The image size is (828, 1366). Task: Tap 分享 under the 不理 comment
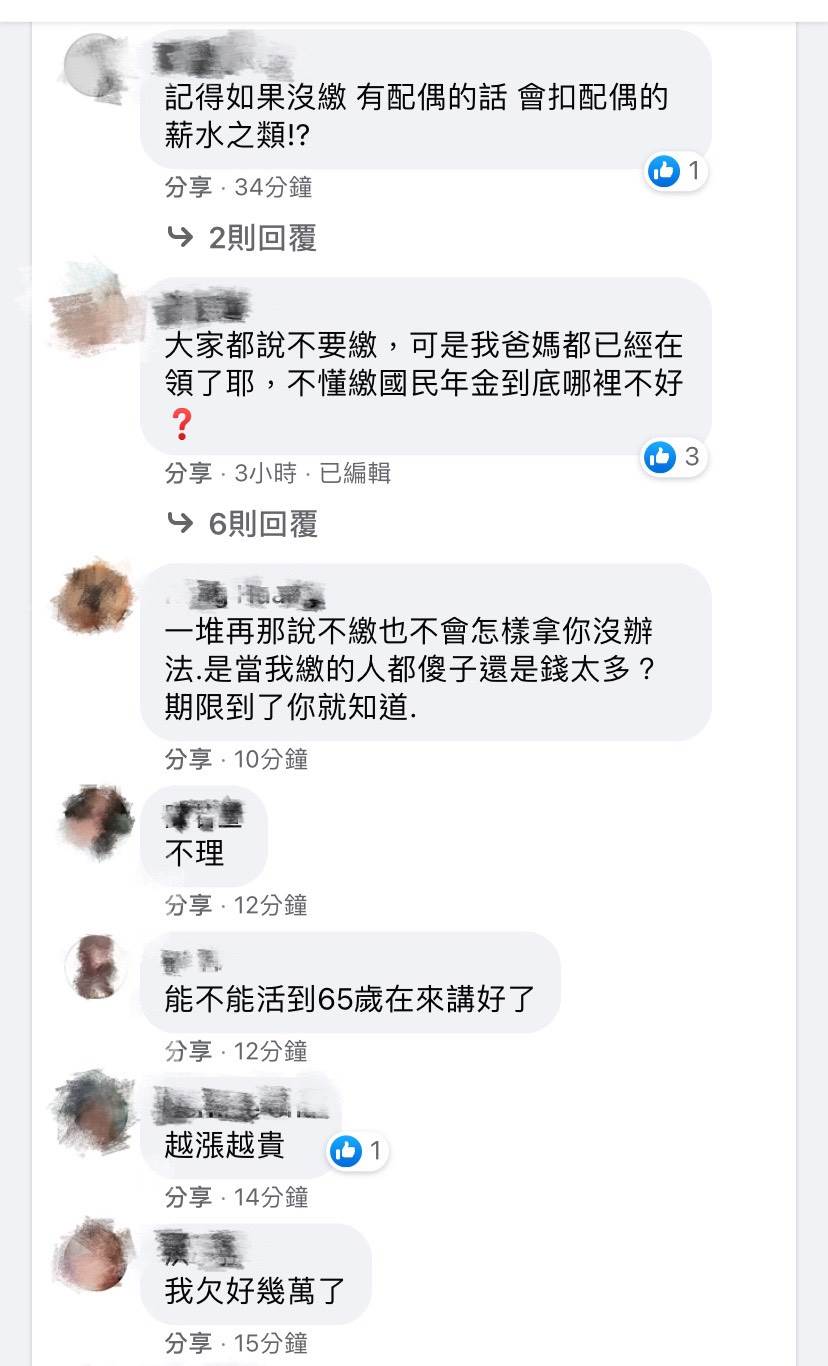coord(187,905)
